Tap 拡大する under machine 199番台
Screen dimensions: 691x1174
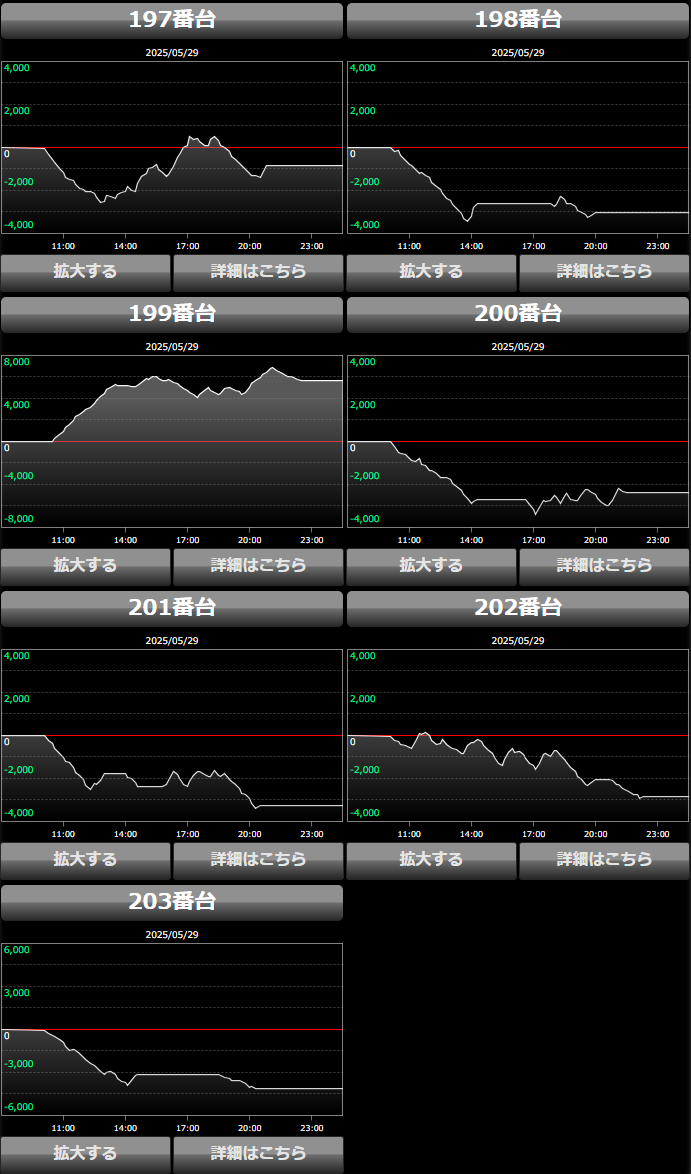point(85,567)
